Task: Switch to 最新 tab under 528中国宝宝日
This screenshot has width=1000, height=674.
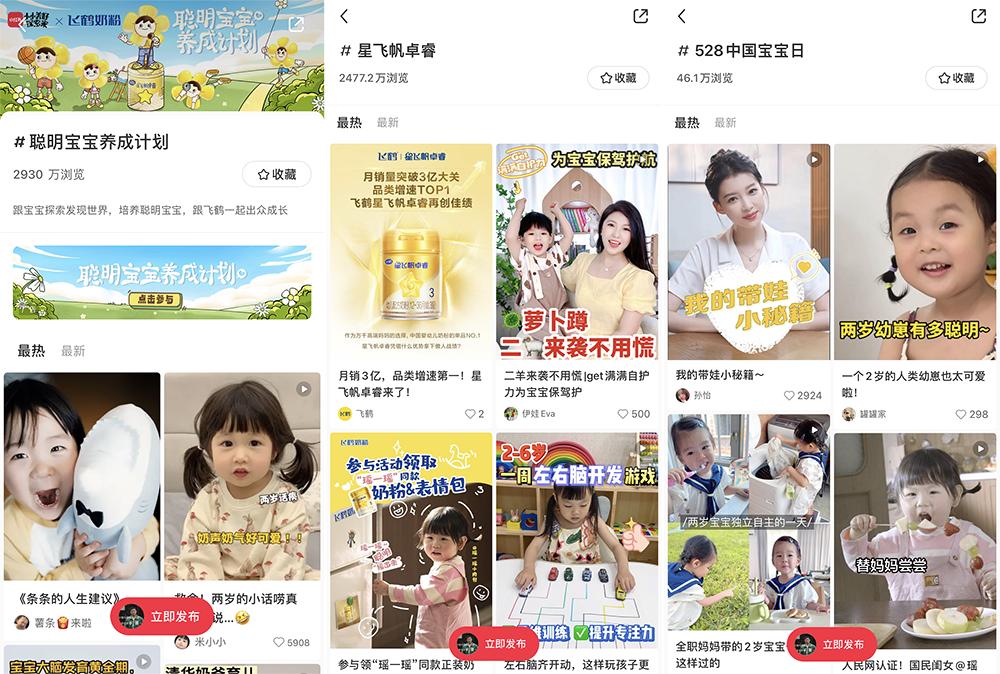Action: (725, 123)
